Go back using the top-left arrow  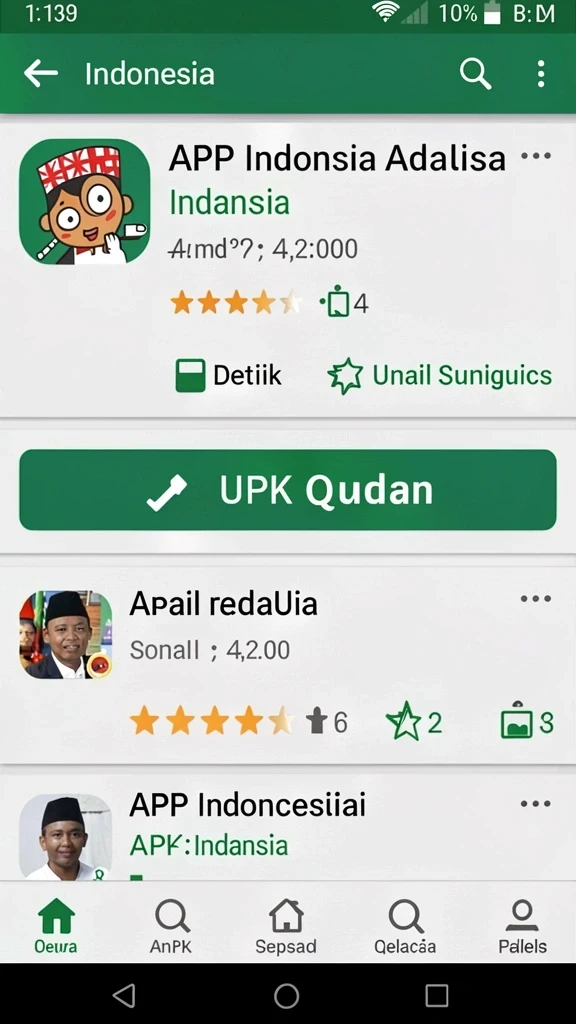[x=40, y=74]
